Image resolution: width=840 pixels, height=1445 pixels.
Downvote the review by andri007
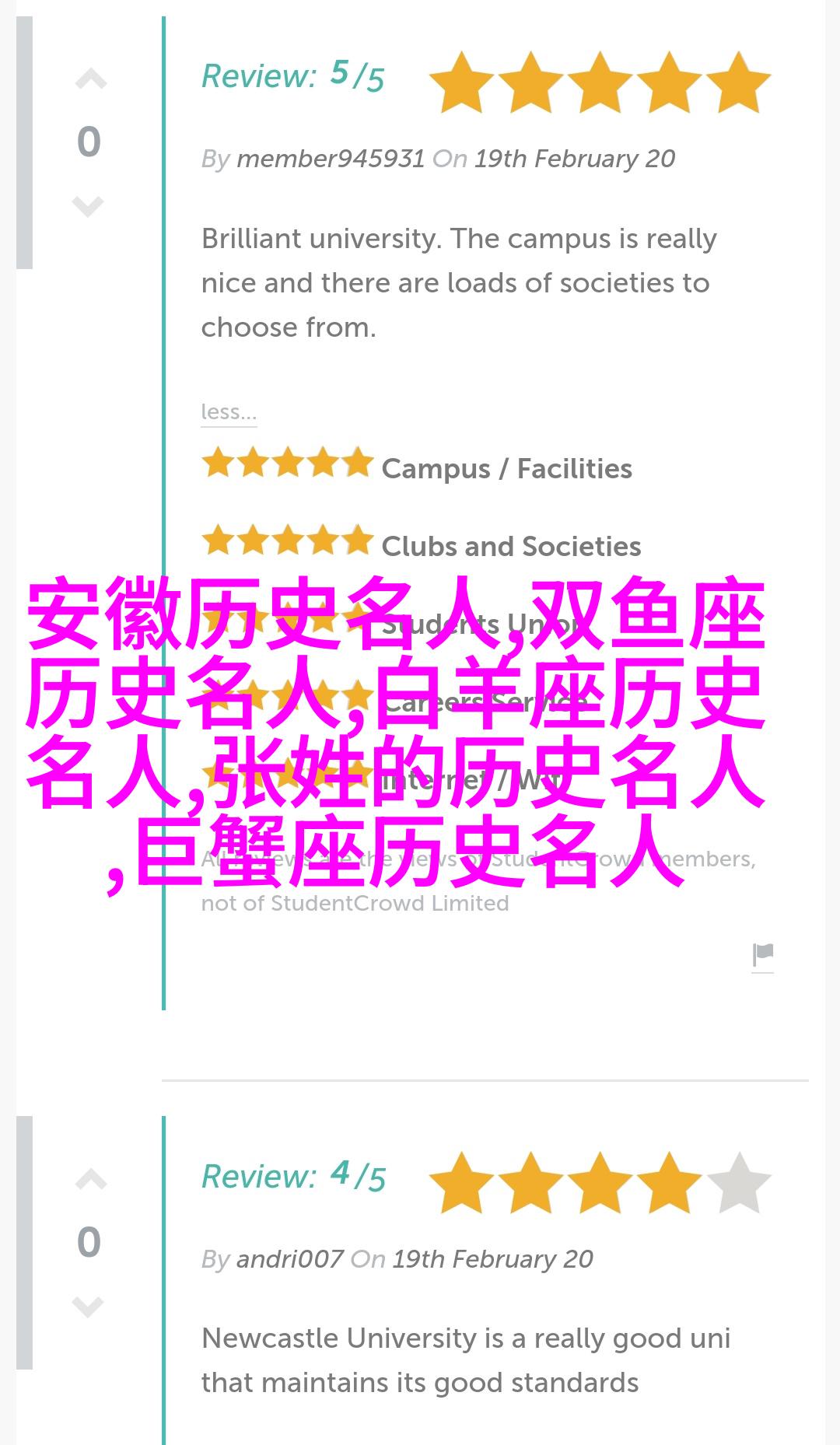coord(88,1307)
